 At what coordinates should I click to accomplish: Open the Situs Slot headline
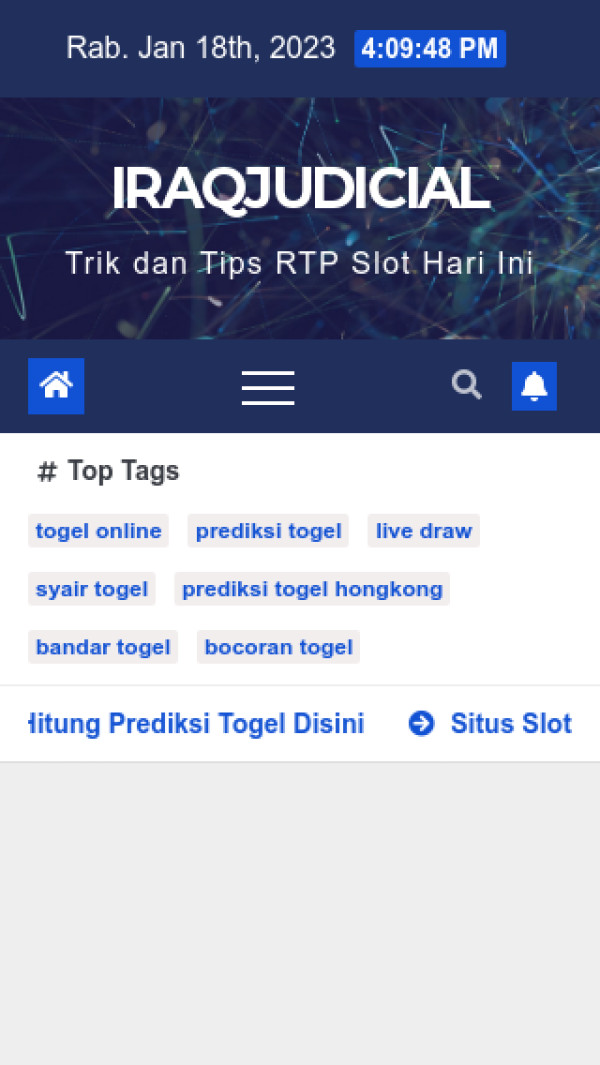[510, 724]
